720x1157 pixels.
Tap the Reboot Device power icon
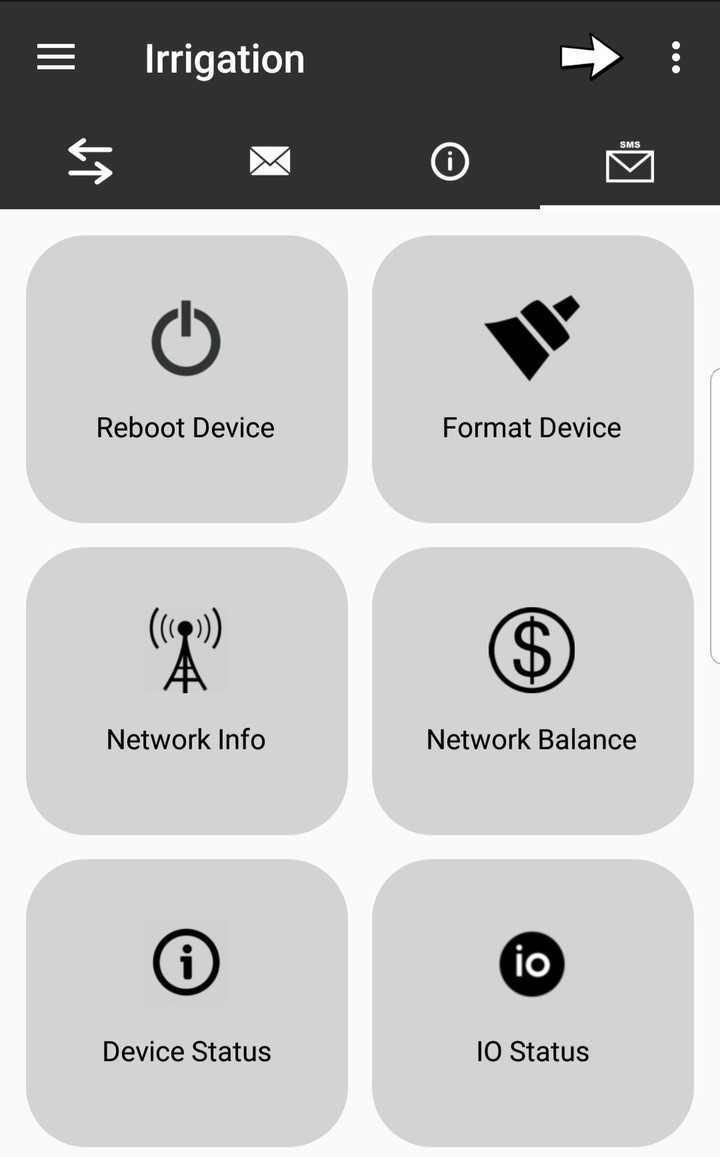(x=185, y=337)
